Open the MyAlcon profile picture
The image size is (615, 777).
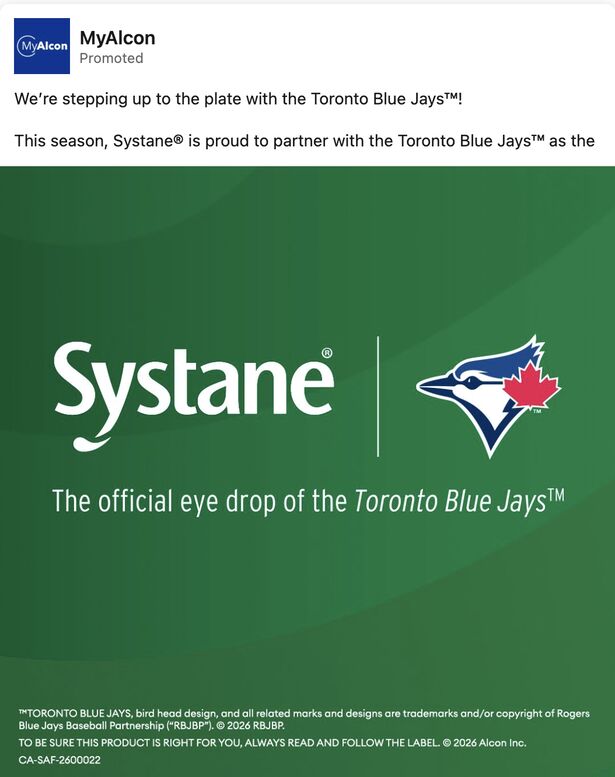[x=42, y=46]
